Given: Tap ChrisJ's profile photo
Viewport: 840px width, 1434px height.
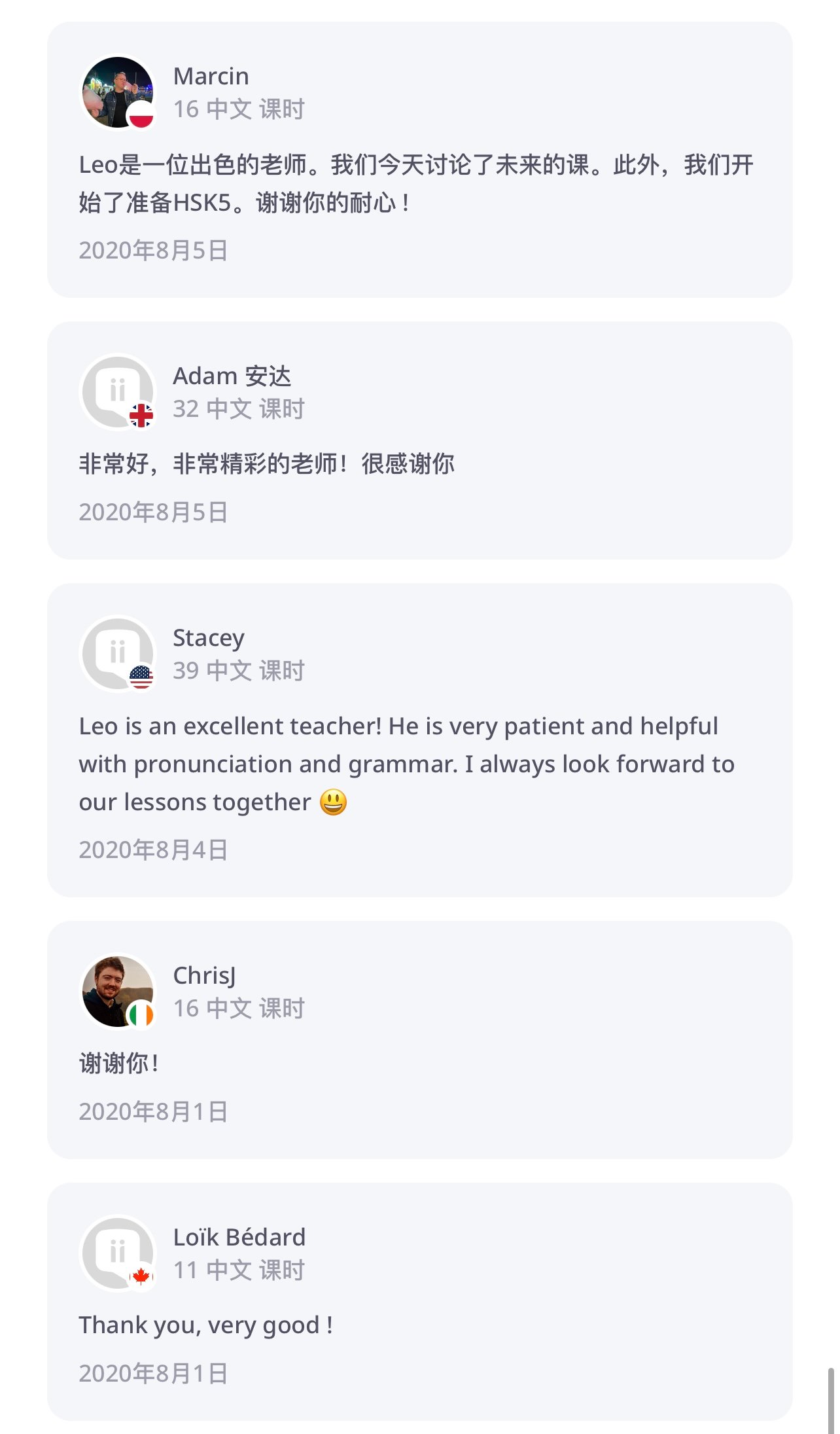Looking at the screenshot, I should pyautogui.click(x=118, y=992).
